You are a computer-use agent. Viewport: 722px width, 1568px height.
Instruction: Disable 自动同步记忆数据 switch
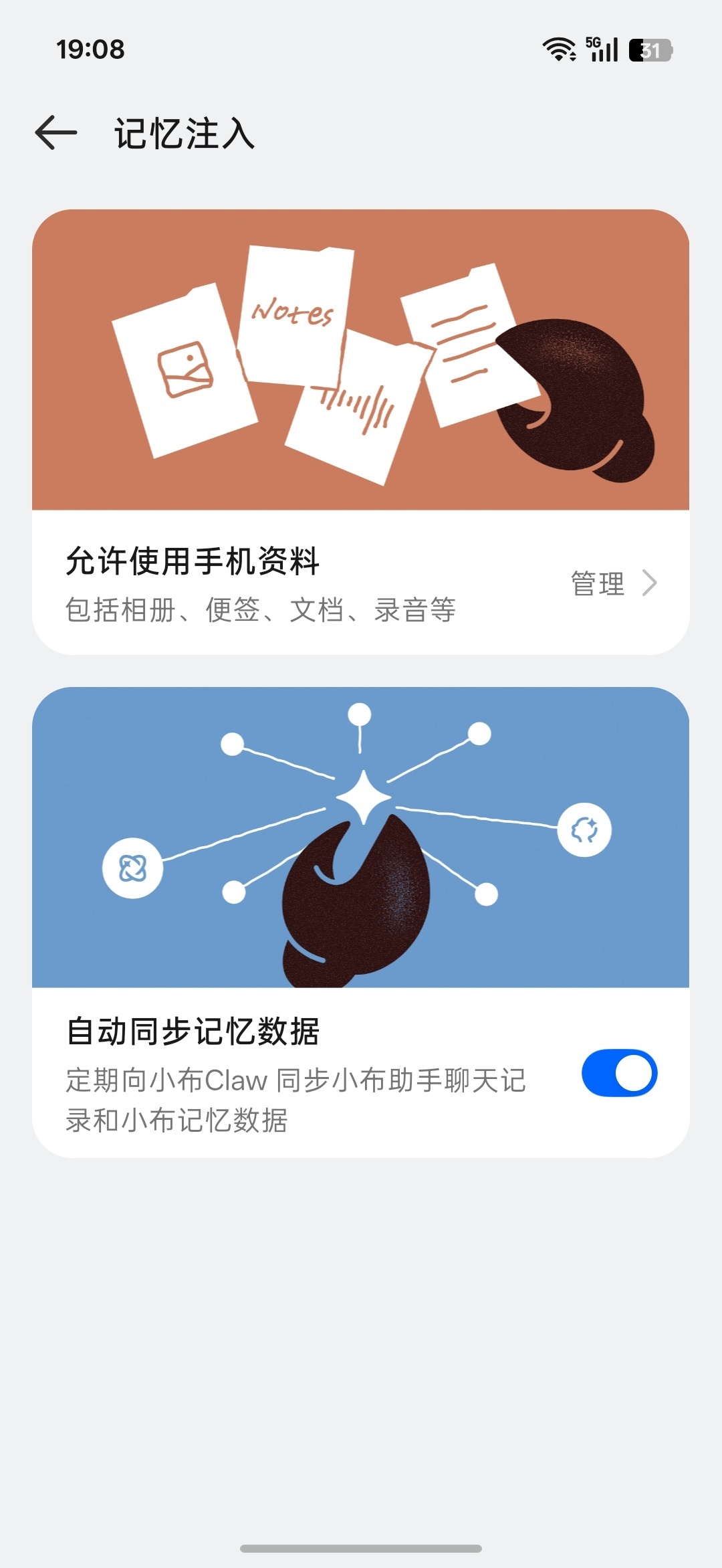click(x=619, y=1073)
